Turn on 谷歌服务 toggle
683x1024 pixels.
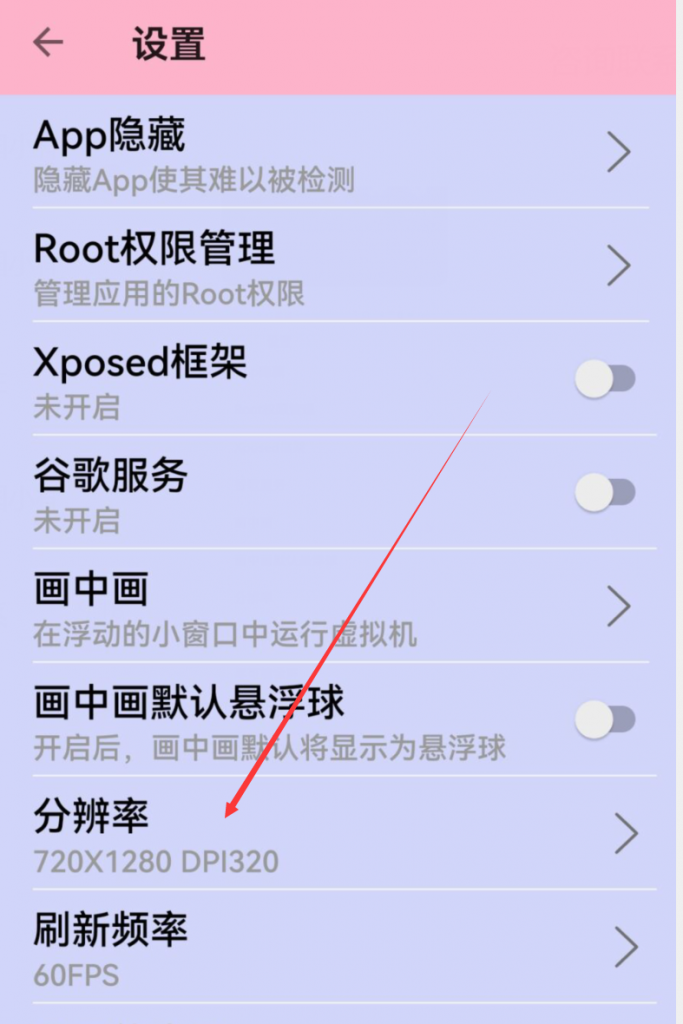tap(605, 492)
